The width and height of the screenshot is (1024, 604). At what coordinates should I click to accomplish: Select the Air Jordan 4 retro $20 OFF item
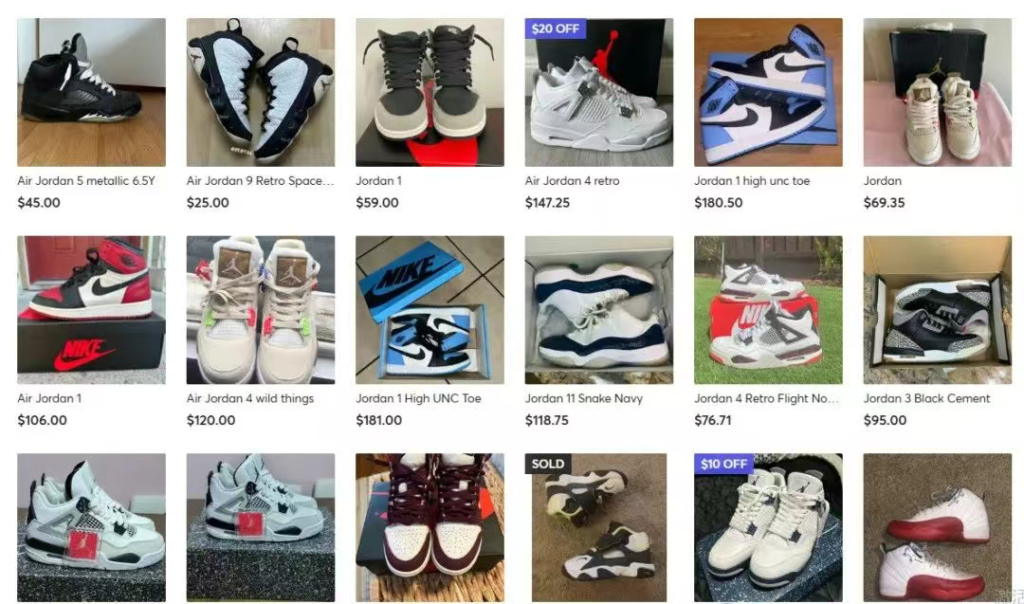tap(598, 92)
